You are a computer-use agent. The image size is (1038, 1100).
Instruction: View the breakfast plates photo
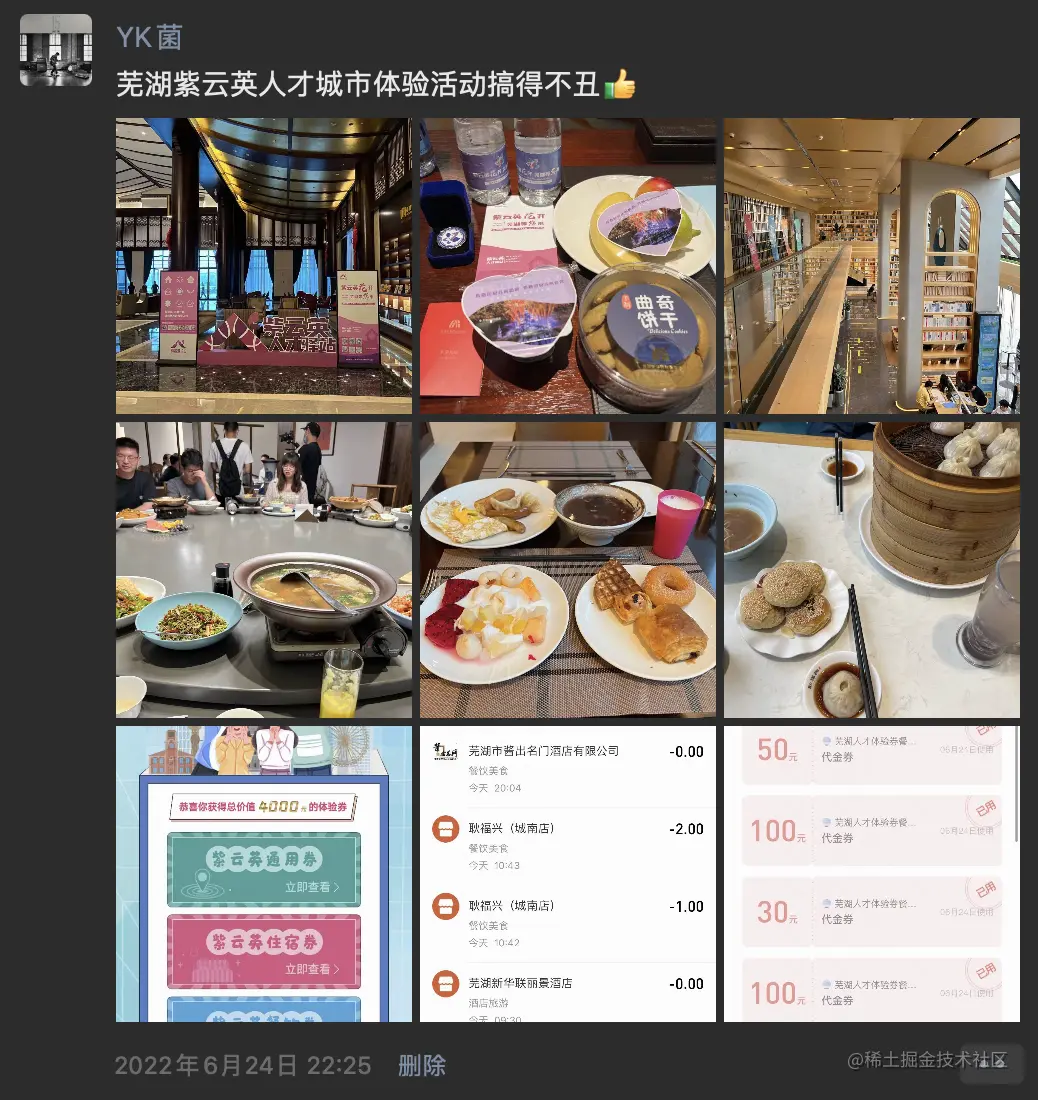tap(568, 570)
